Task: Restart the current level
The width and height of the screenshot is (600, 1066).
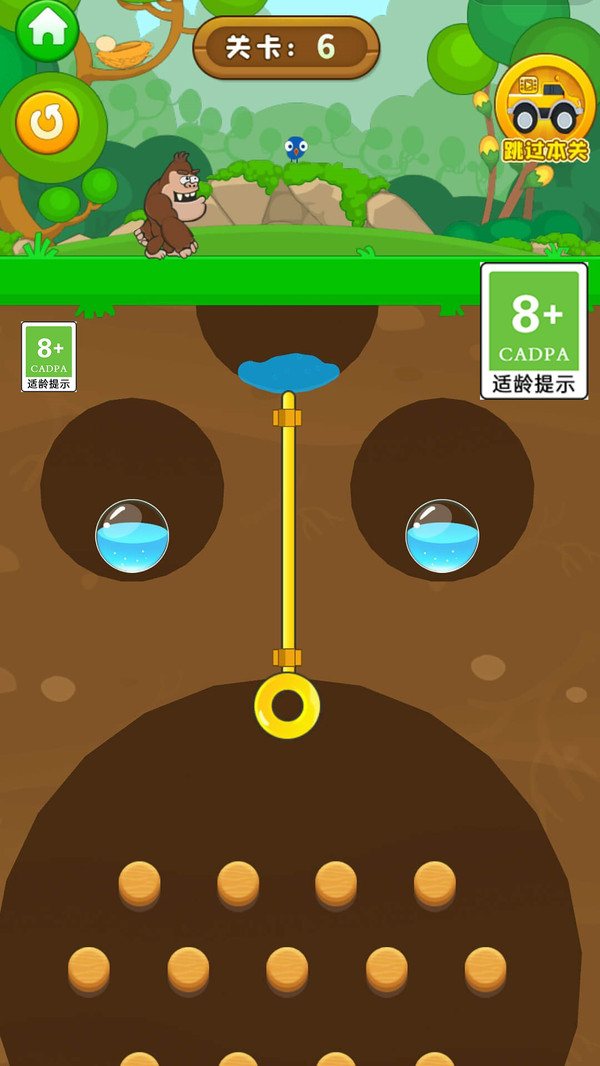Action: click(47, 123)
